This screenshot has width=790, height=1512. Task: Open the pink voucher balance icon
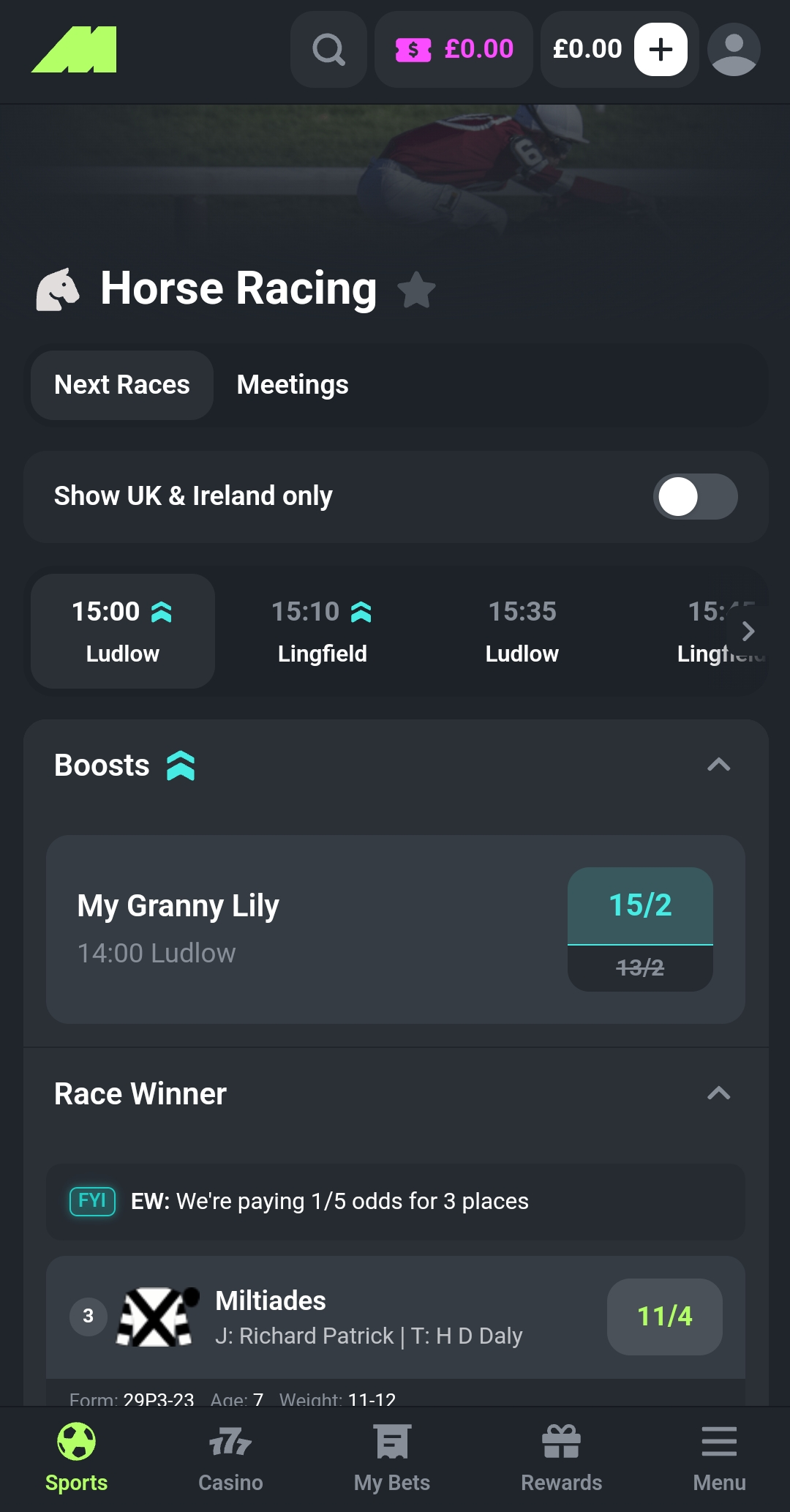click(415, 49)
